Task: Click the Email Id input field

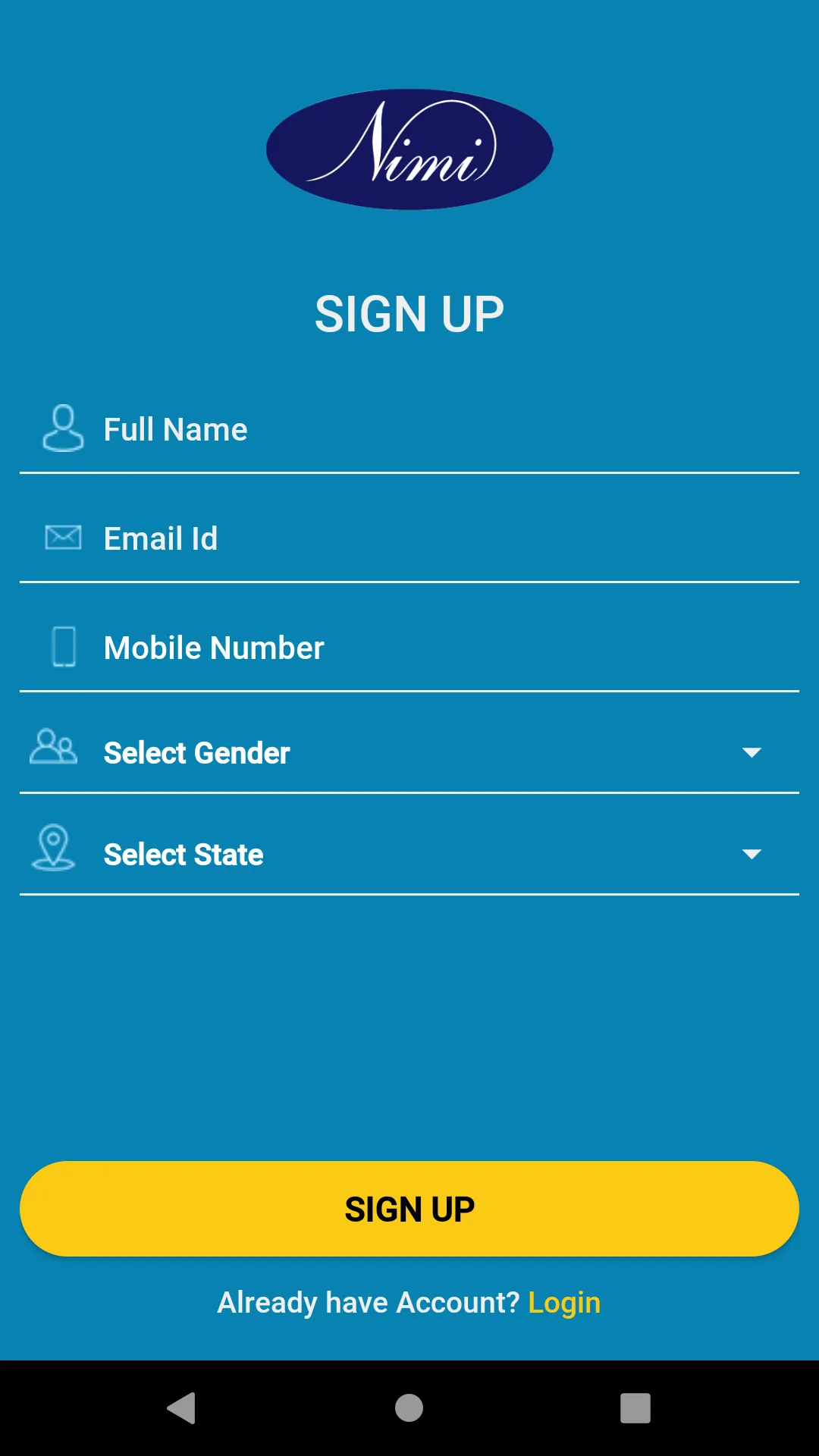Action: tap(409, 538)
